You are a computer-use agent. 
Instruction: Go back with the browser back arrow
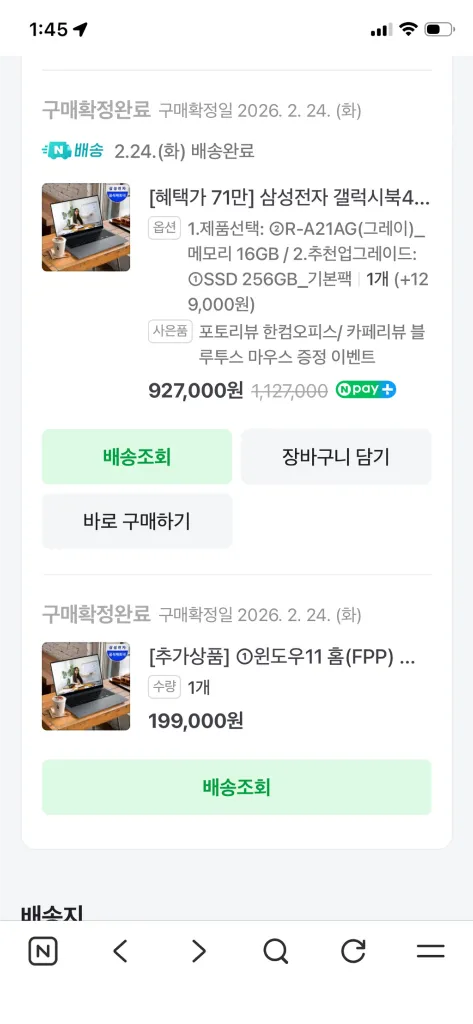[120, 952]
